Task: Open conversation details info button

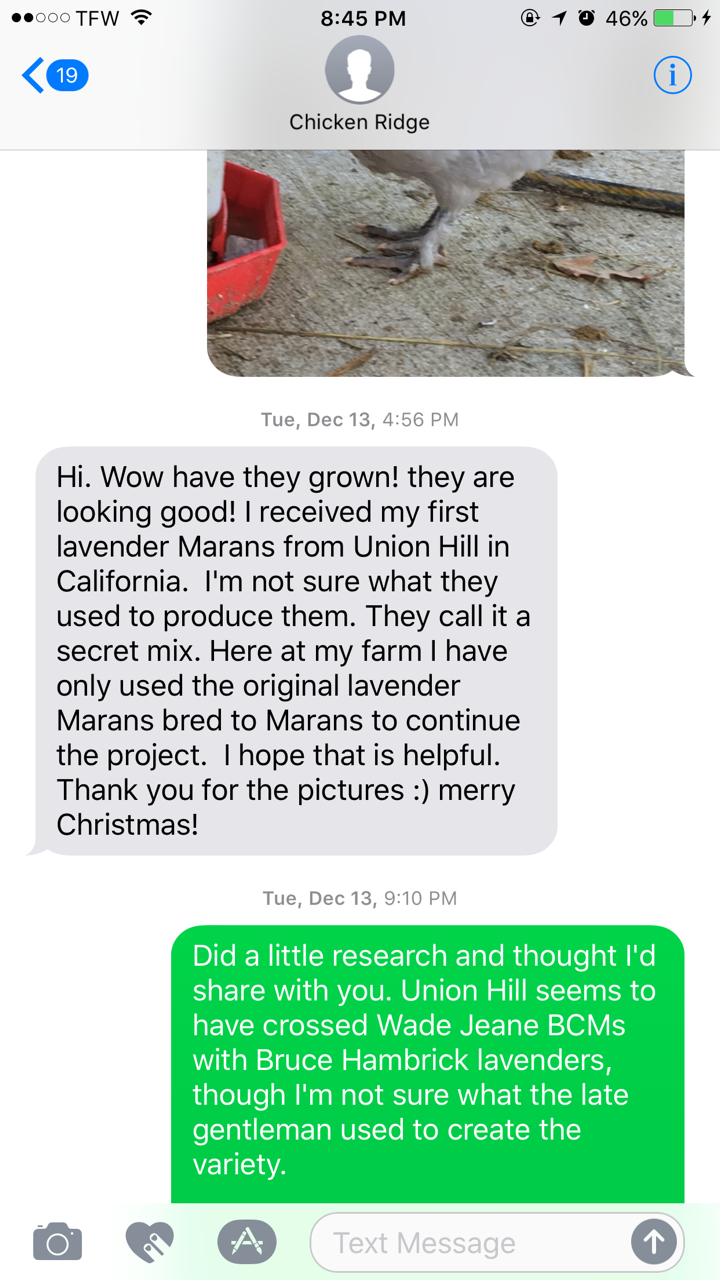Action: pyautogui.click(x=672, y=75)
